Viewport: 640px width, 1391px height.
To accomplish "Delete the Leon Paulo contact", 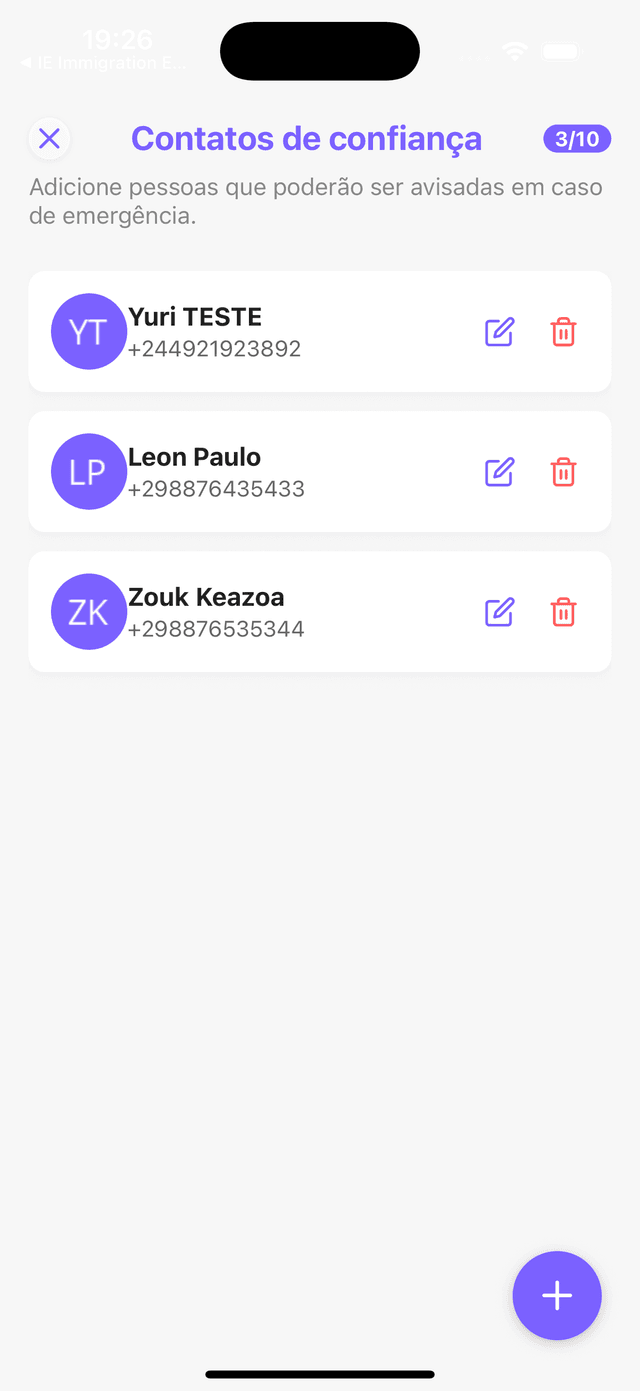I will tap(564, 472).
